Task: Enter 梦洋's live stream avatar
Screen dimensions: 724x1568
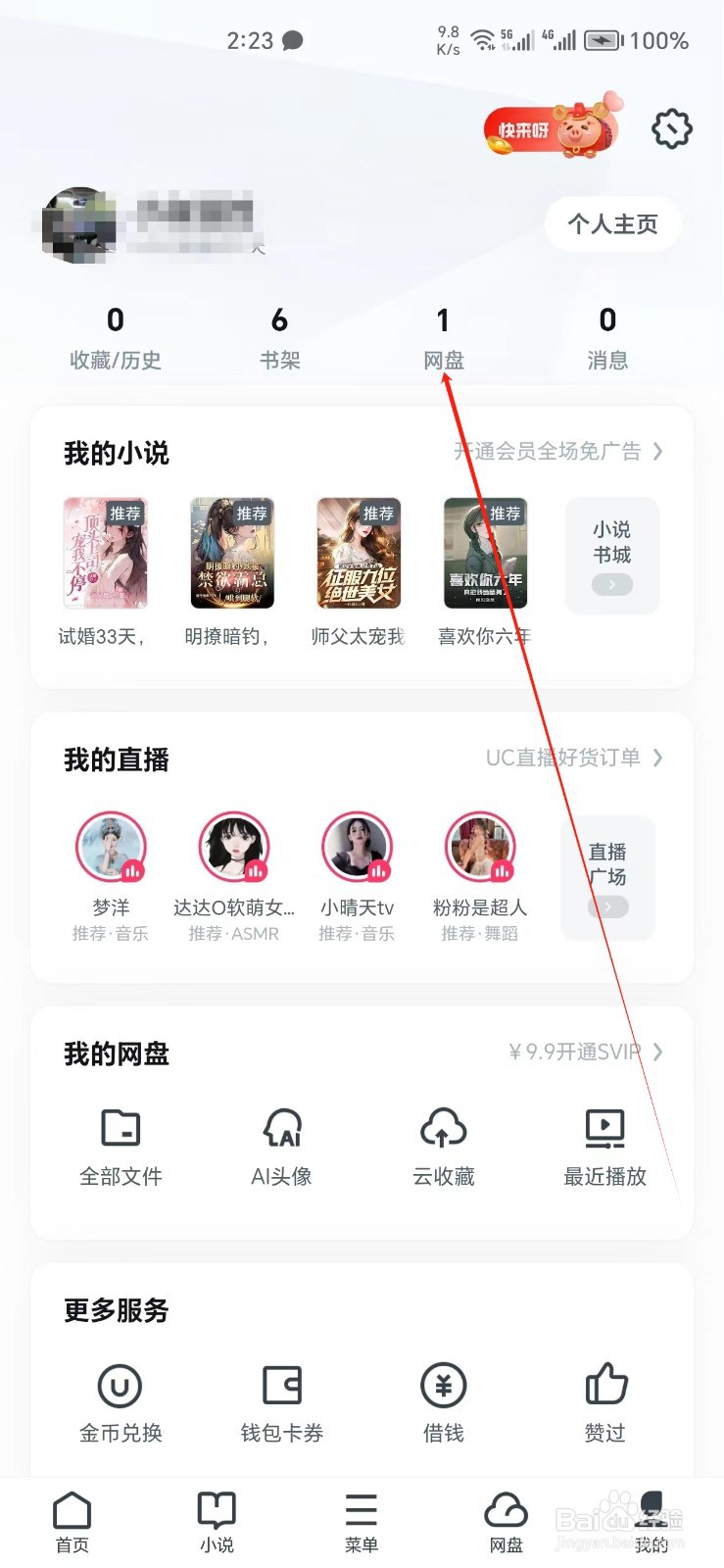Action: (x=111, y=845)
